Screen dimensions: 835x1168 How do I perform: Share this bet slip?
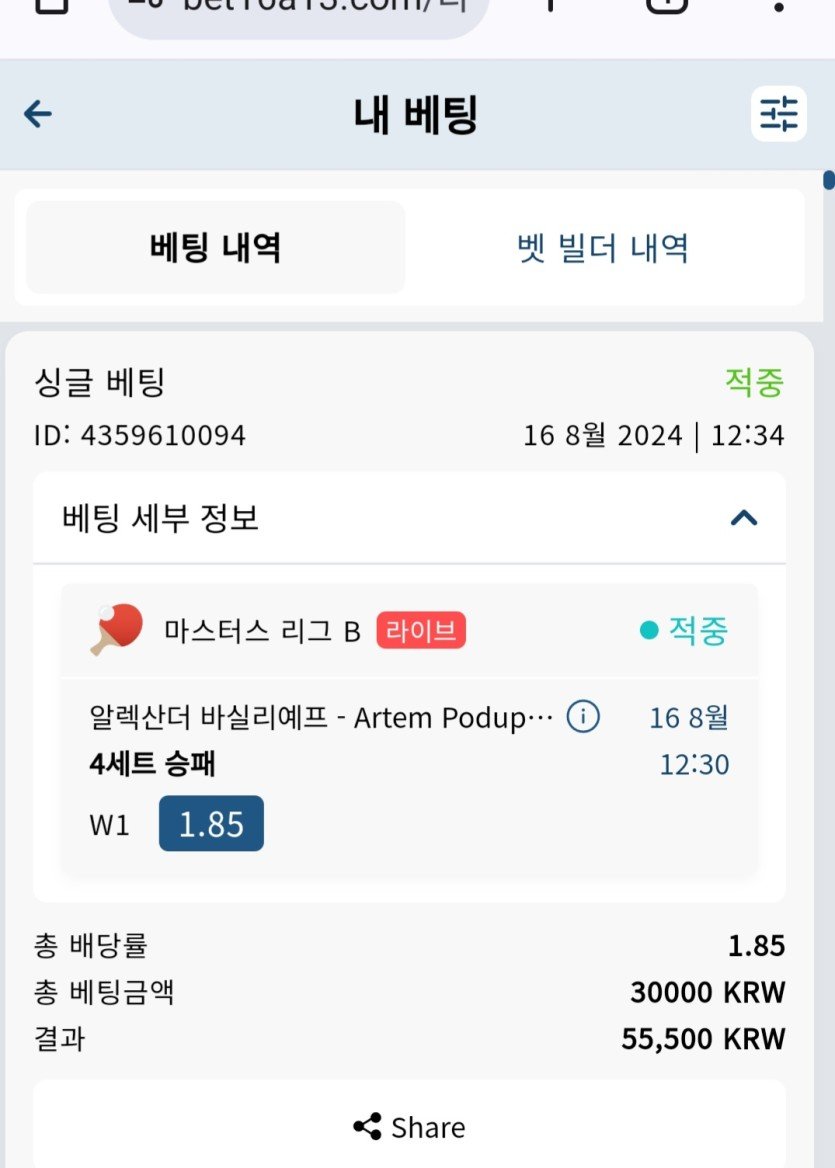409,1127
